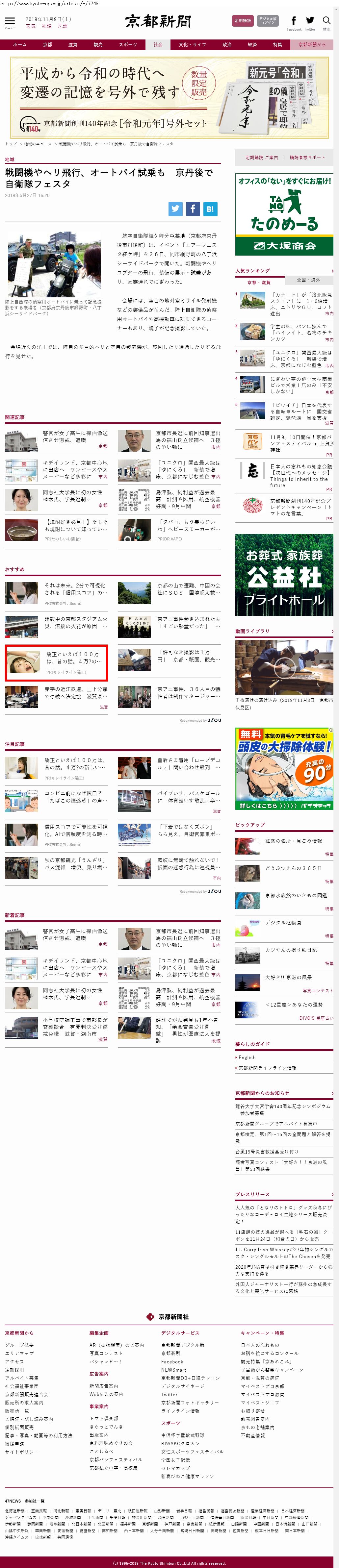Tap the 定期購読 subscription button

click(x=243, y=21)
